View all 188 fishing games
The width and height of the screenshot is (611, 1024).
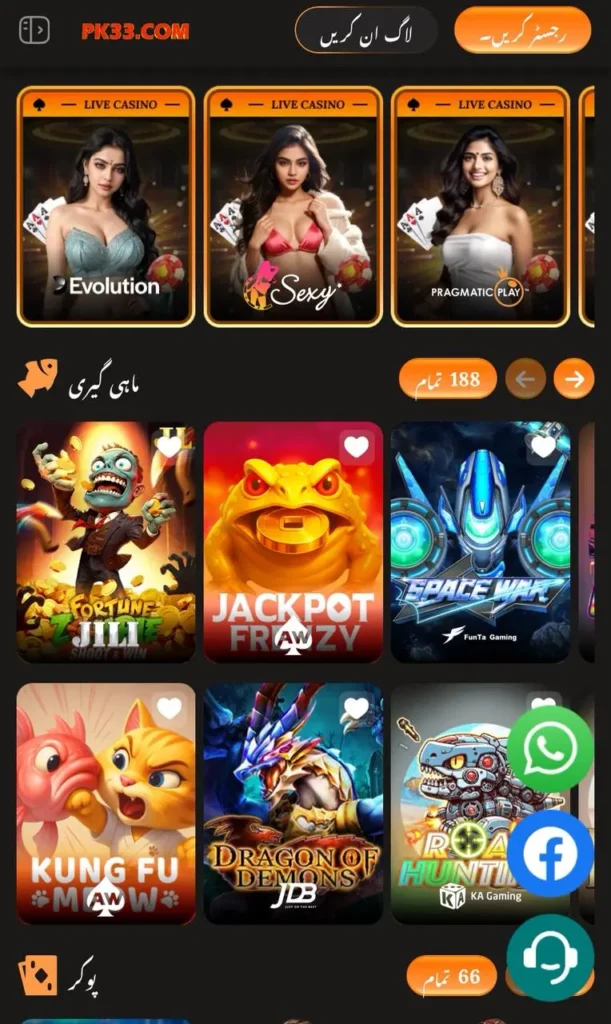pyautogui.click(x=447, y=379)
